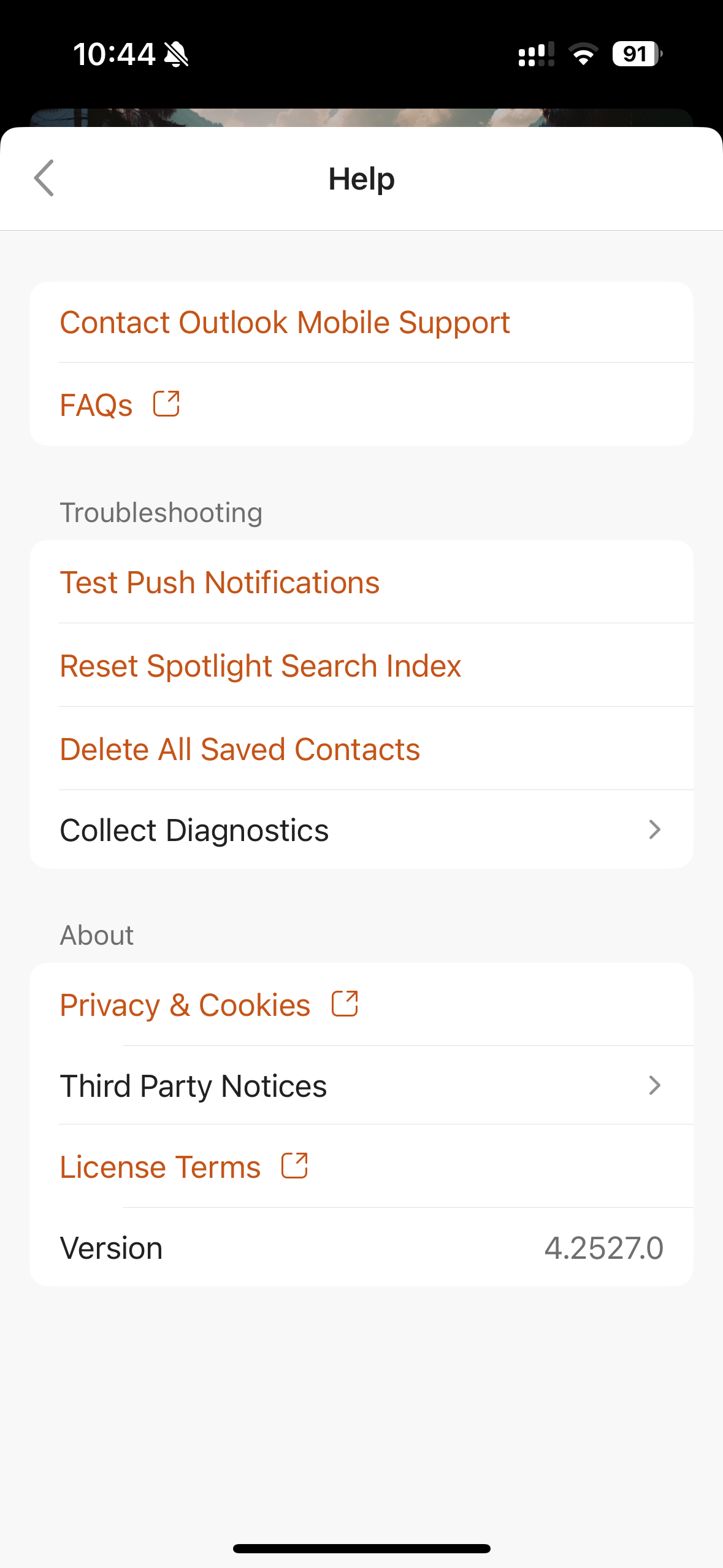
Task: Open the FAQs external link
Action: pos(120,405)
